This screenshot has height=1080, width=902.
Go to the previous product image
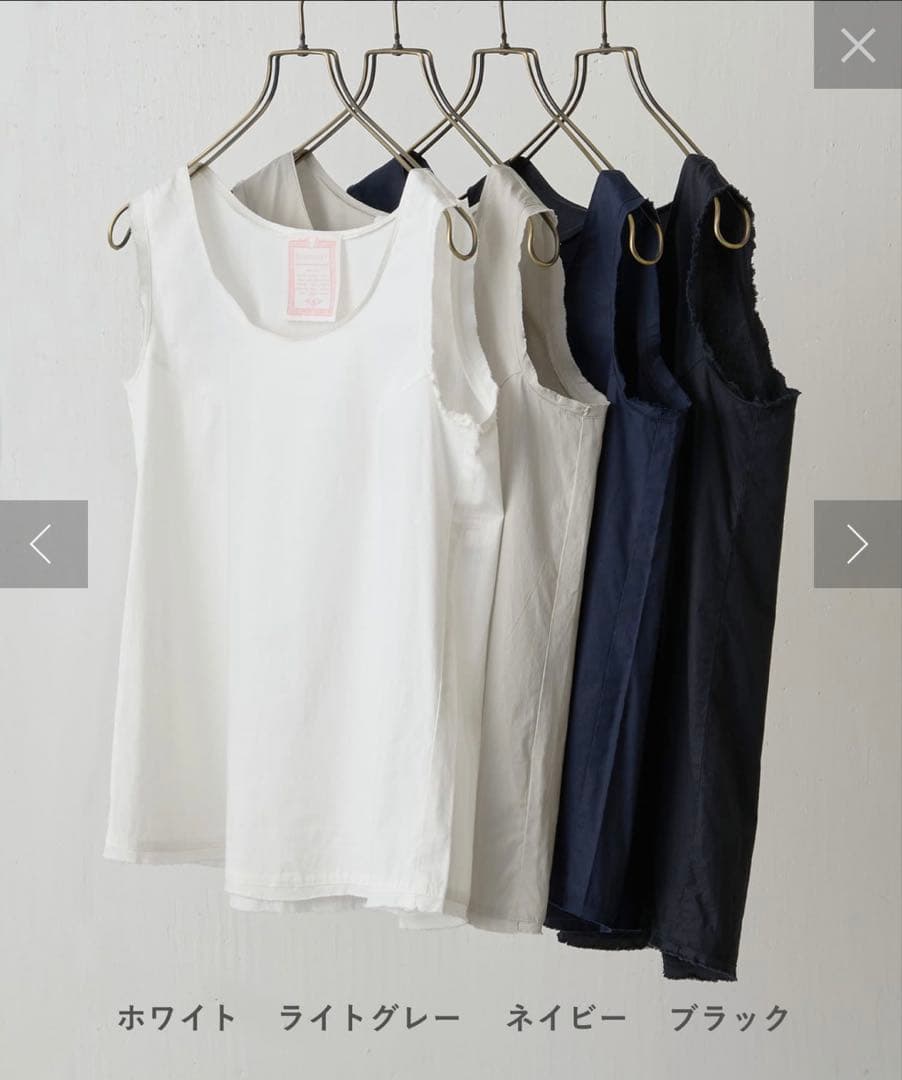pyautogui.click(x=43, y=544)
